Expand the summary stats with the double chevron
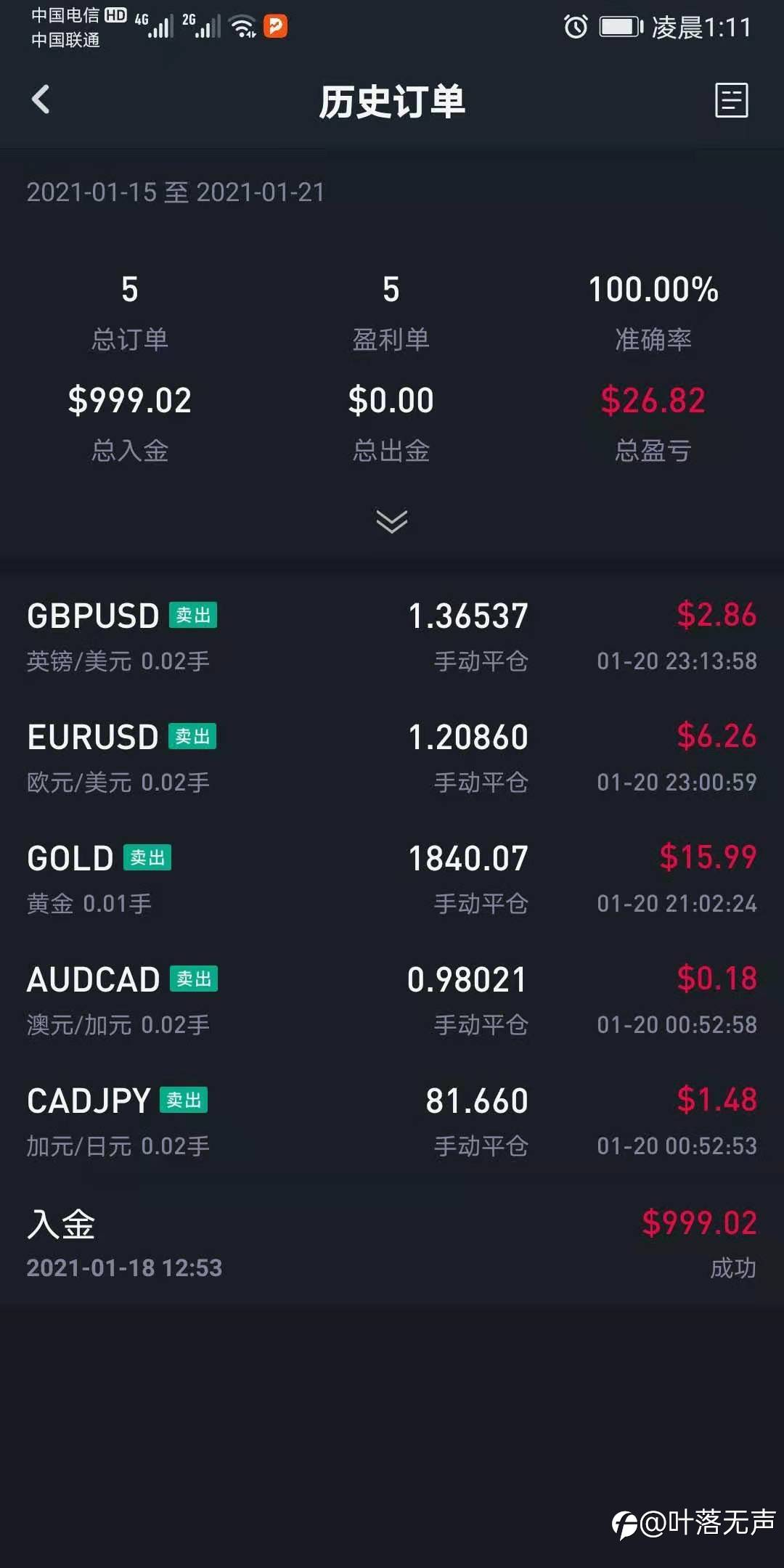 click(x=392, y=520)
